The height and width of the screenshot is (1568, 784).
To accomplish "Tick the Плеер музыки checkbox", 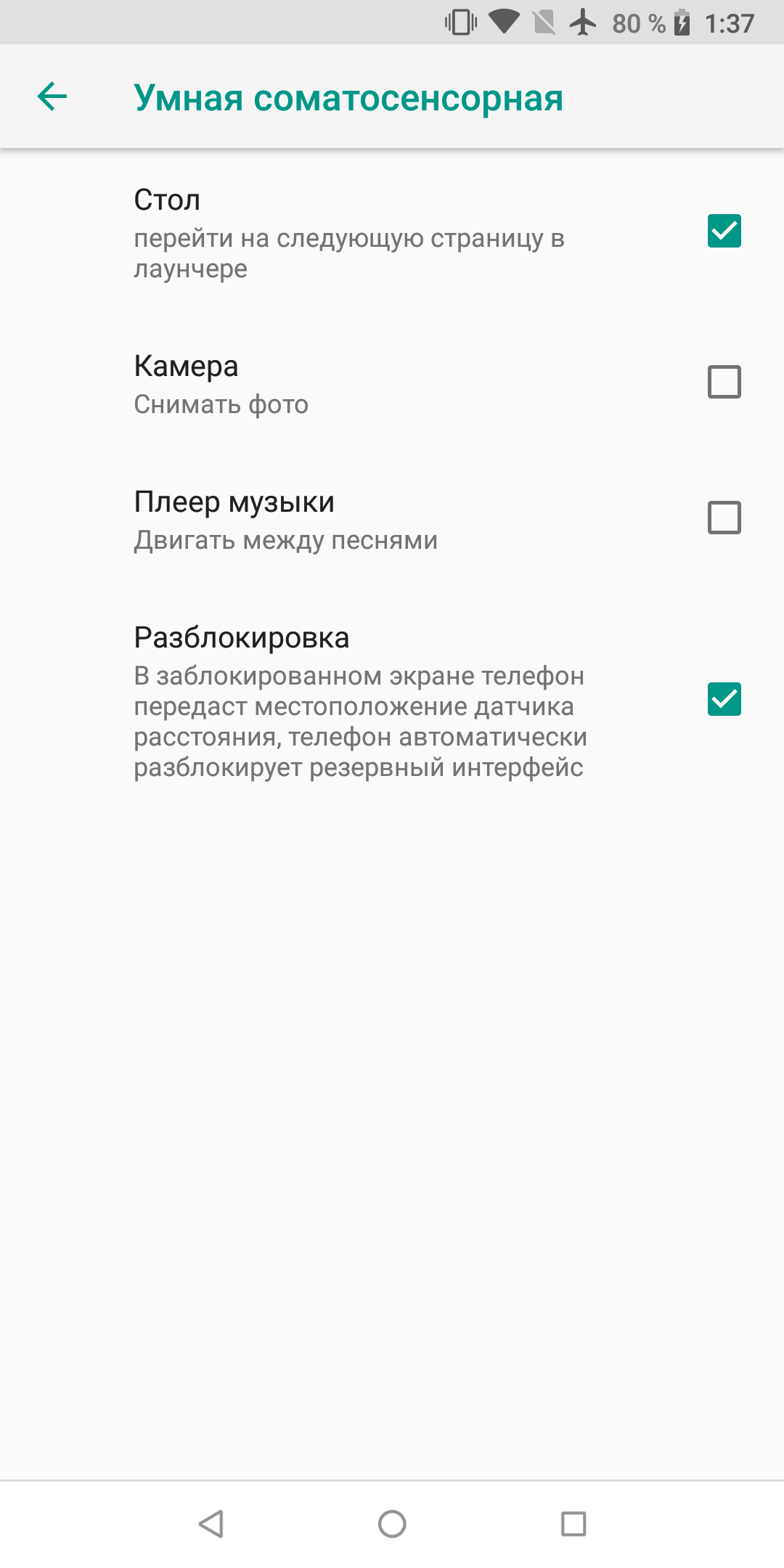I will 724,518.
